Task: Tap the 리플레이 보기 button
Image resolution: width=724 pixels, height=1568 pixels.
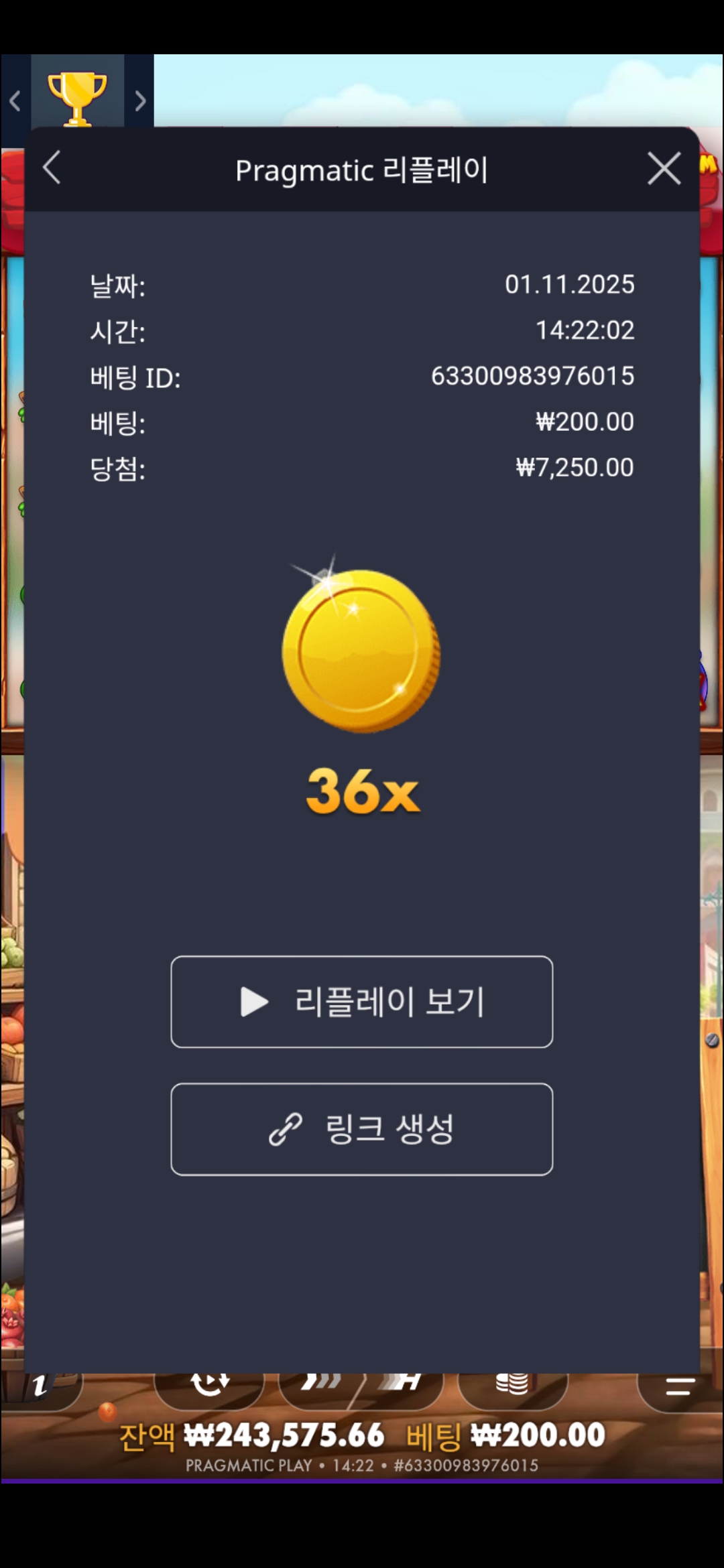Action: [362, 1002]
